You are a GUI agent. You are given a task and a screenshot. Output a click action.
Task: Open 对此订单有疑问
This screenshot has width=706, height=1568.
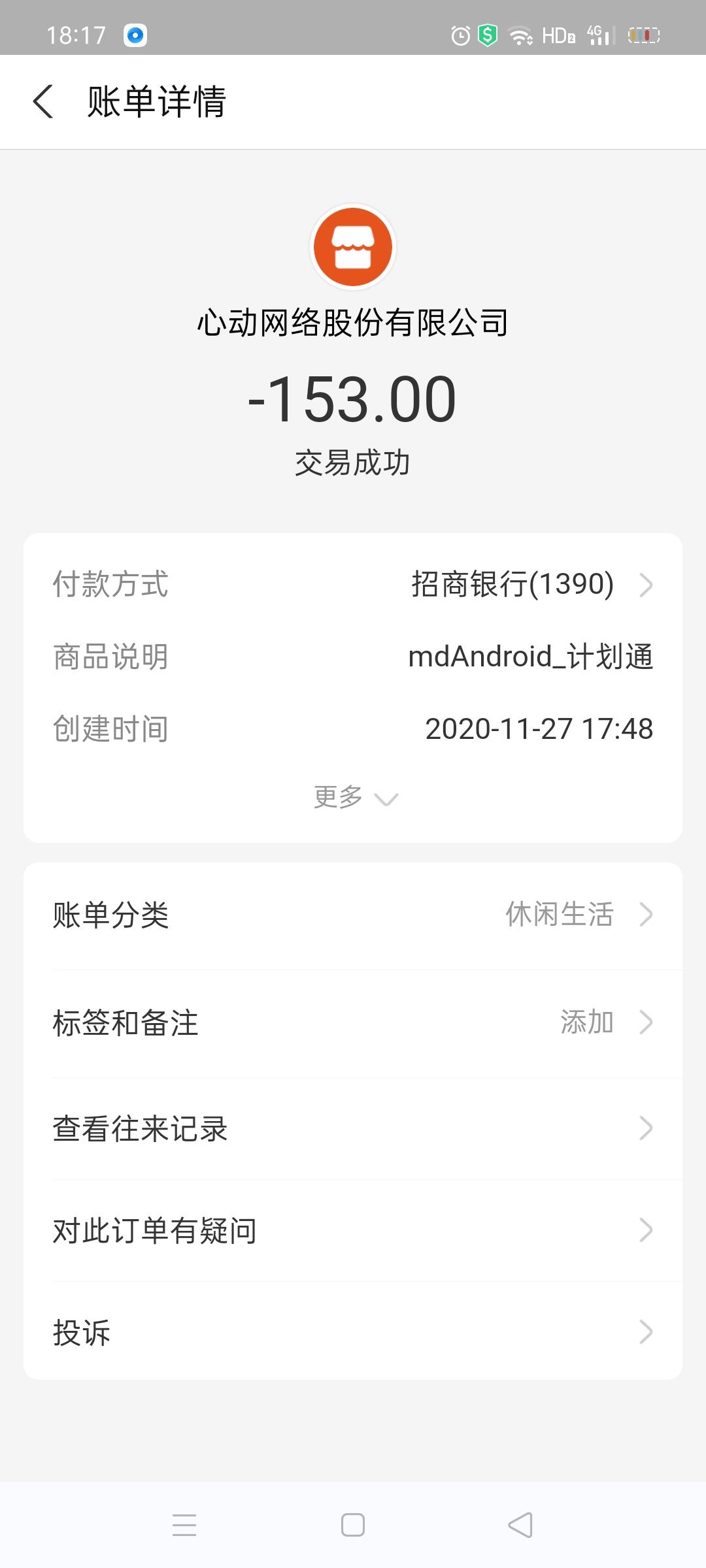coord(353,1230)
